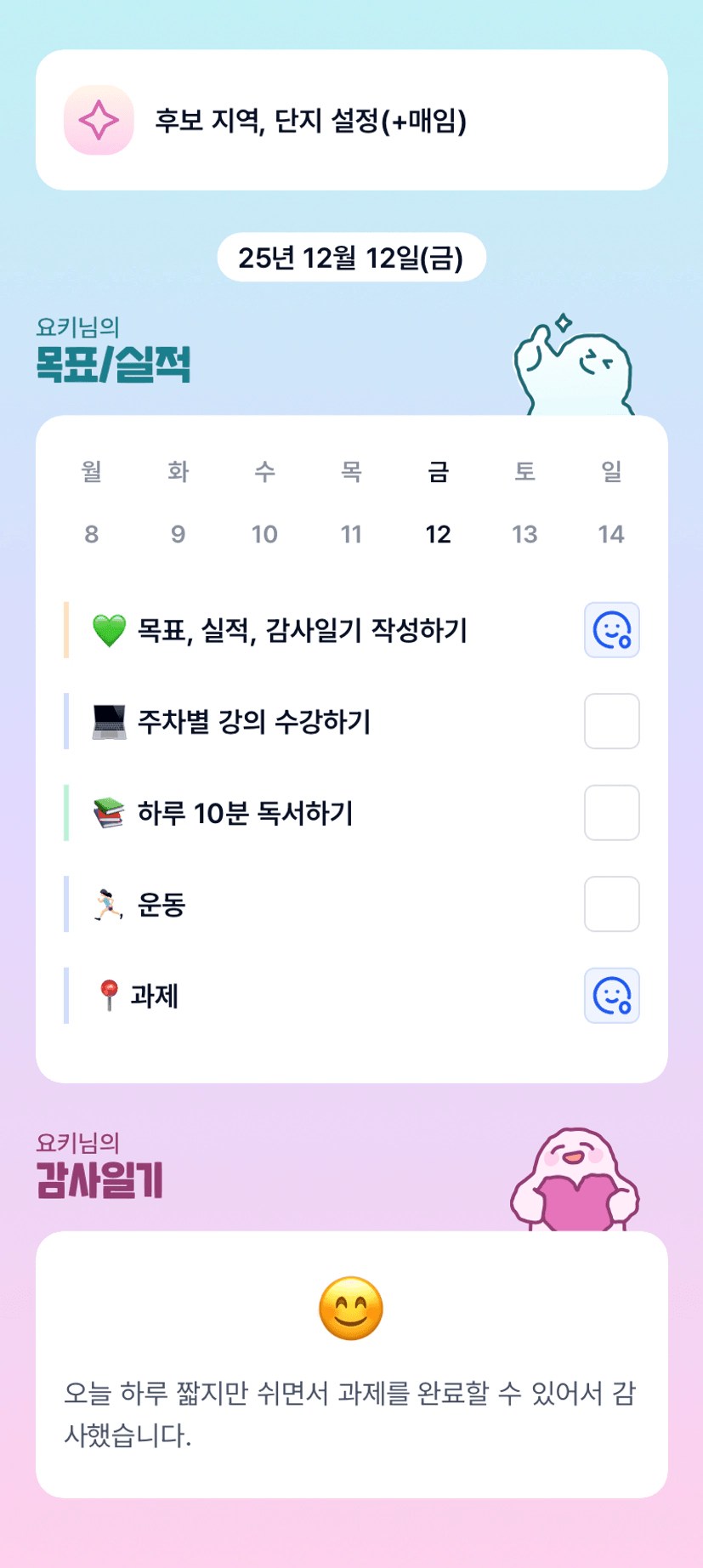
Task: Switch to Wednesday the 10th
Action: pos(264,503)
